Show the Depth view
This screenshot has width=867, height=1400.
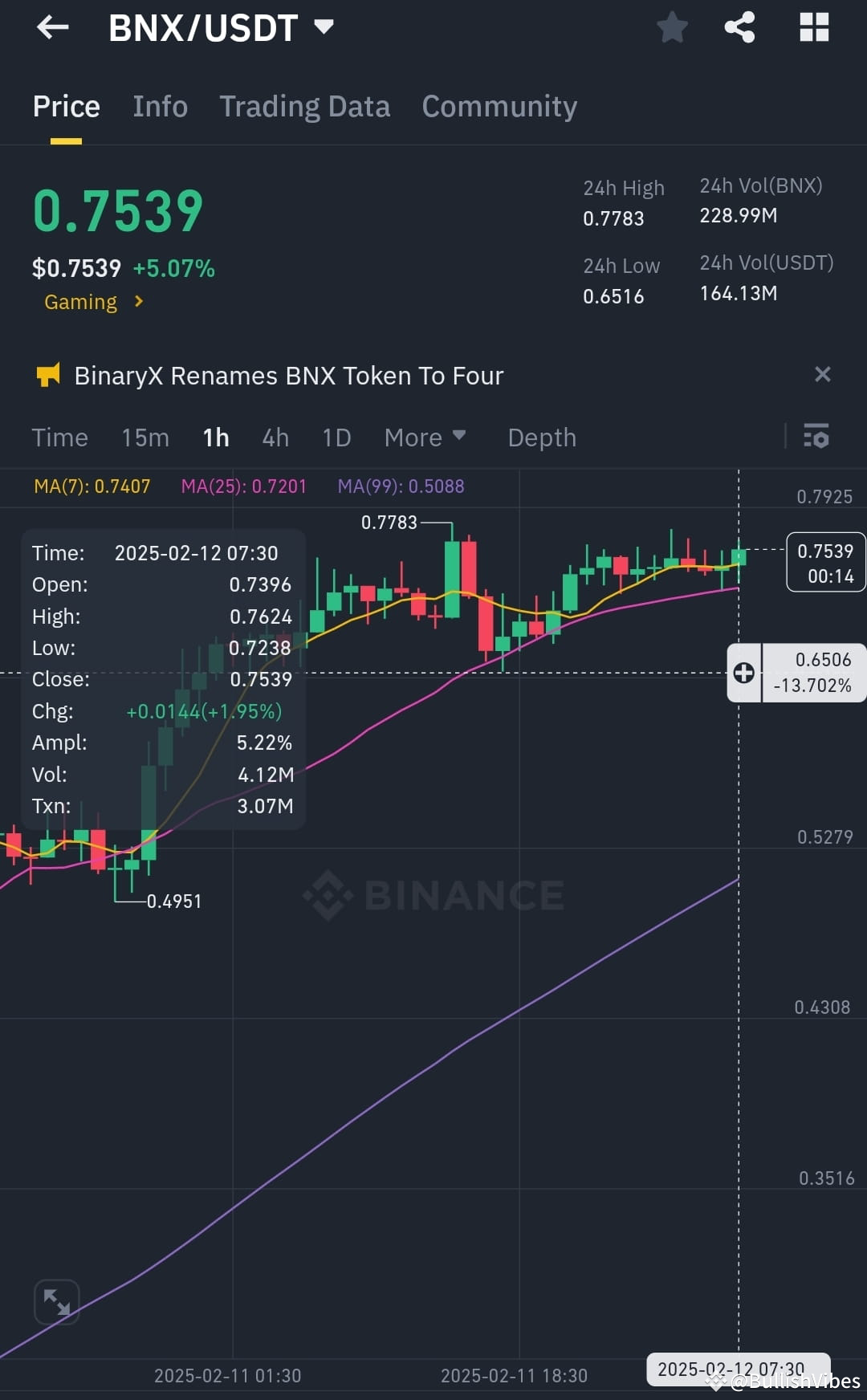pyautogui.click(x=541, y=437)
